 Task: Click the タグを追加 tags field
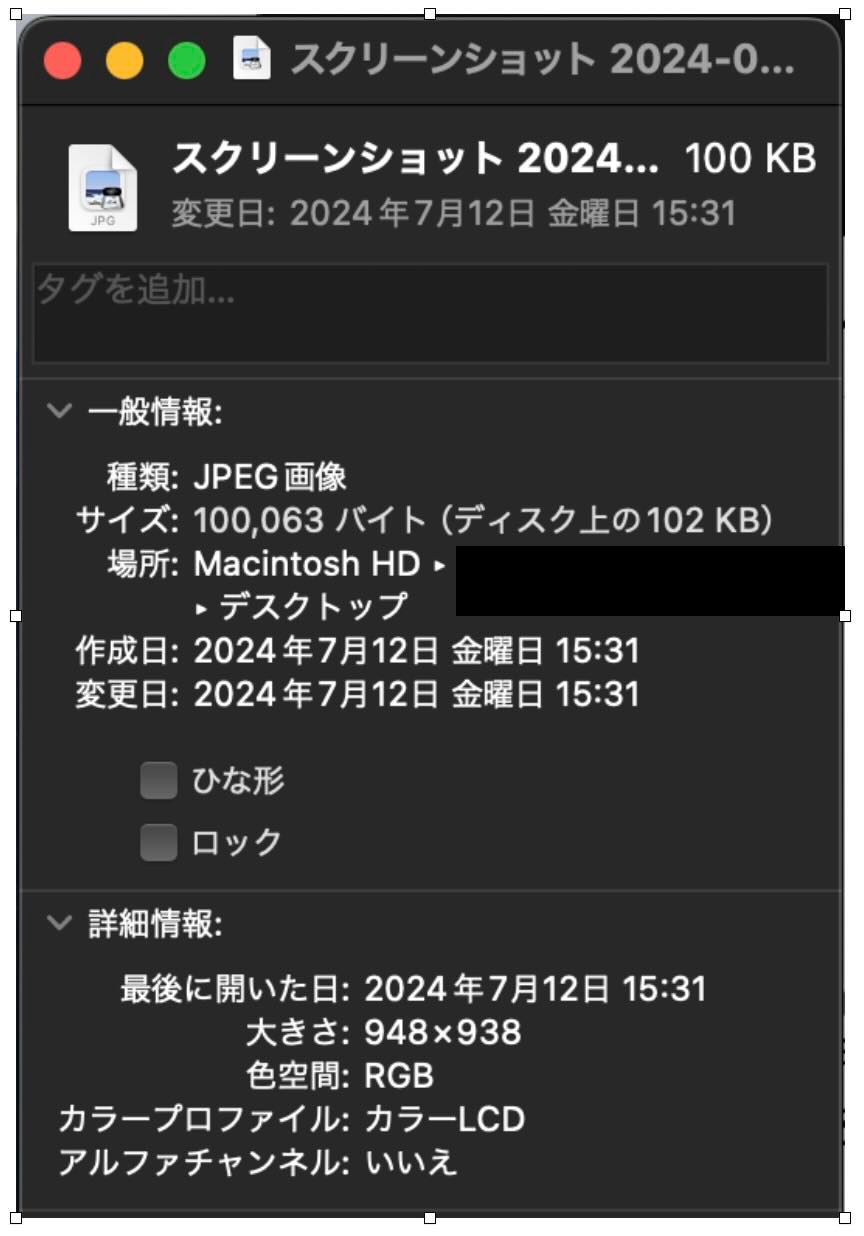430,312
